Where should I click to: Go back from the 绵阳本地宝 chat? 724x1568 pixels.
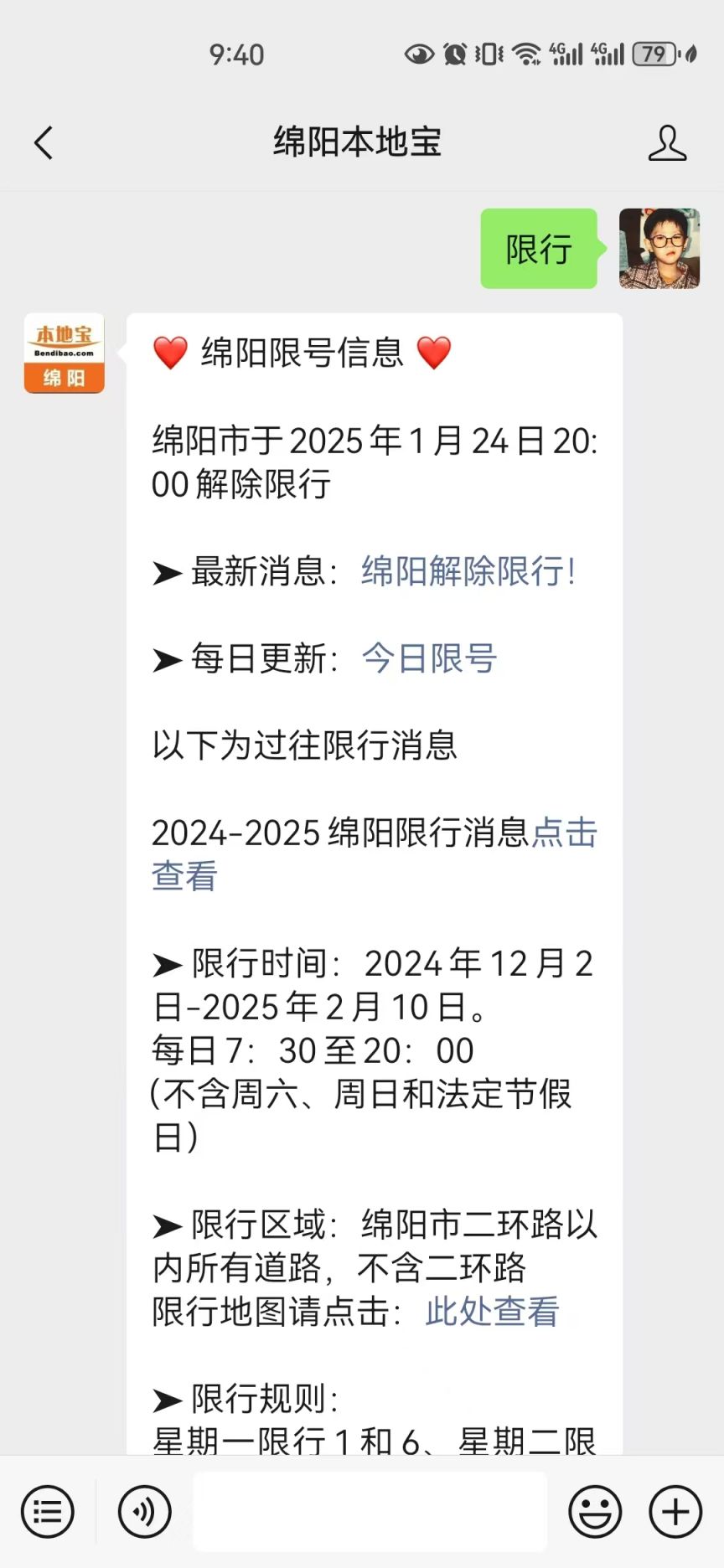point(44,142)
